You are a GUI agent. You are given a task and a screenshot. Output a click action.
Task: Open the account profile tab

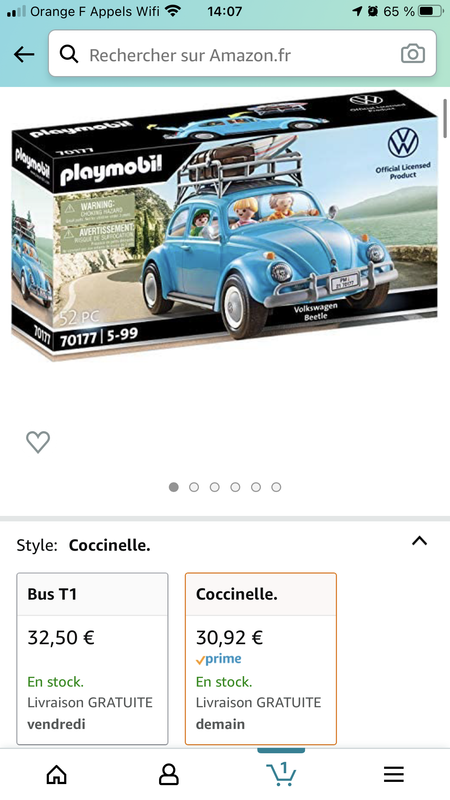(169, 774)
